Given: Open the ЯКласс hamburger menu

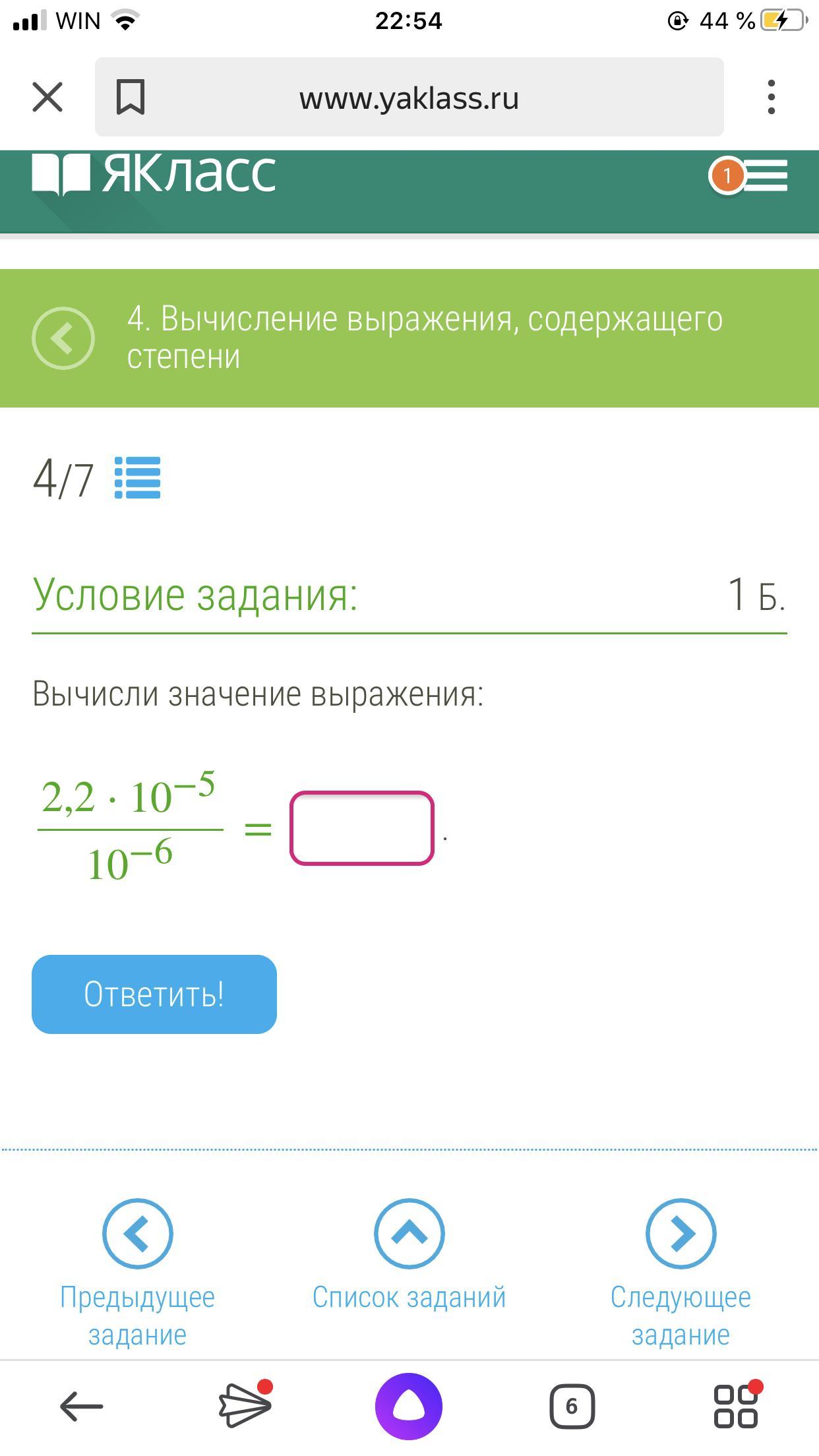Looking at the screenshot, I should (x=765, y=175).
